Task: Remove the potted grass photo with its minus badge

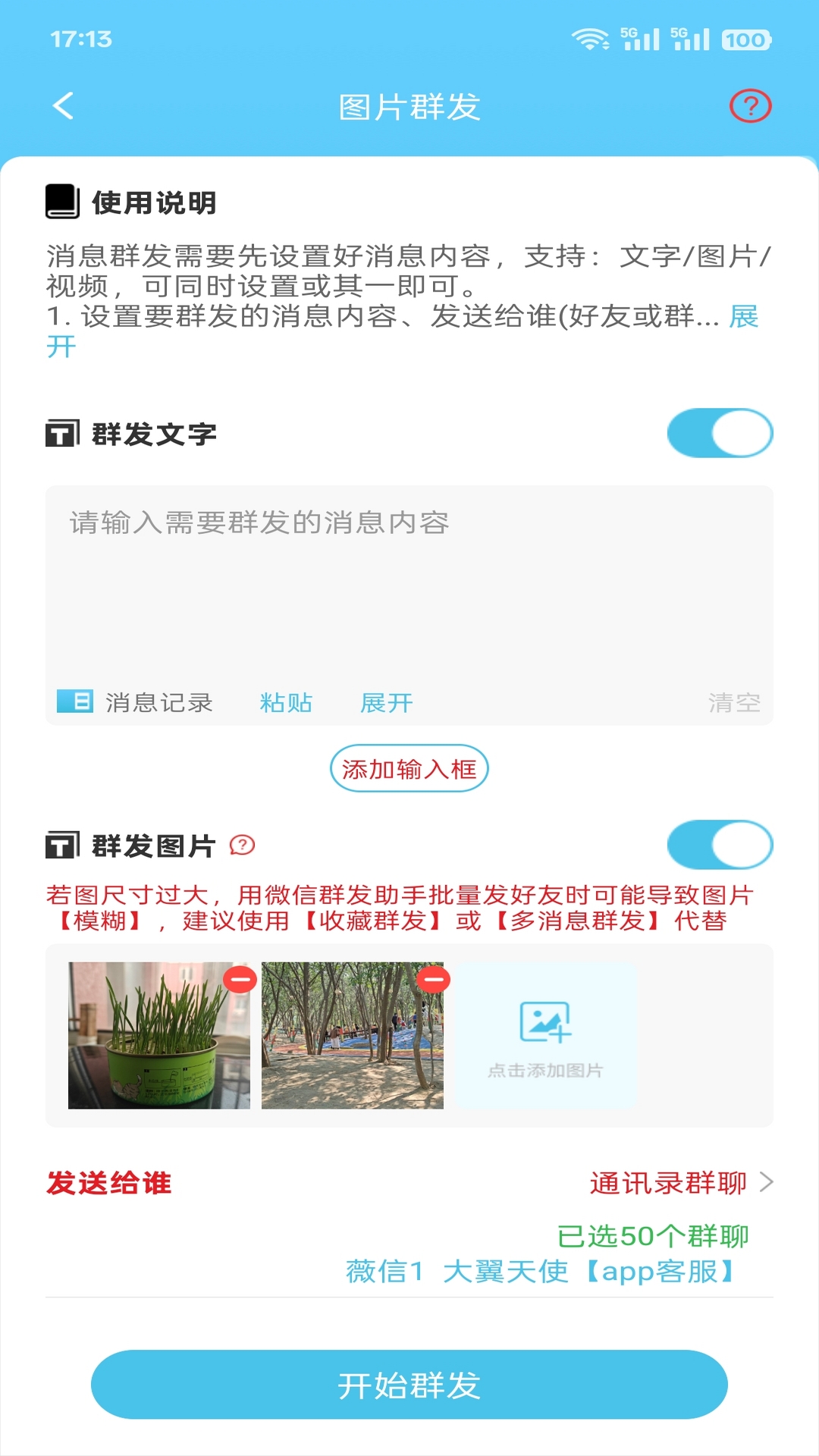Action: (x=240, y=979)
